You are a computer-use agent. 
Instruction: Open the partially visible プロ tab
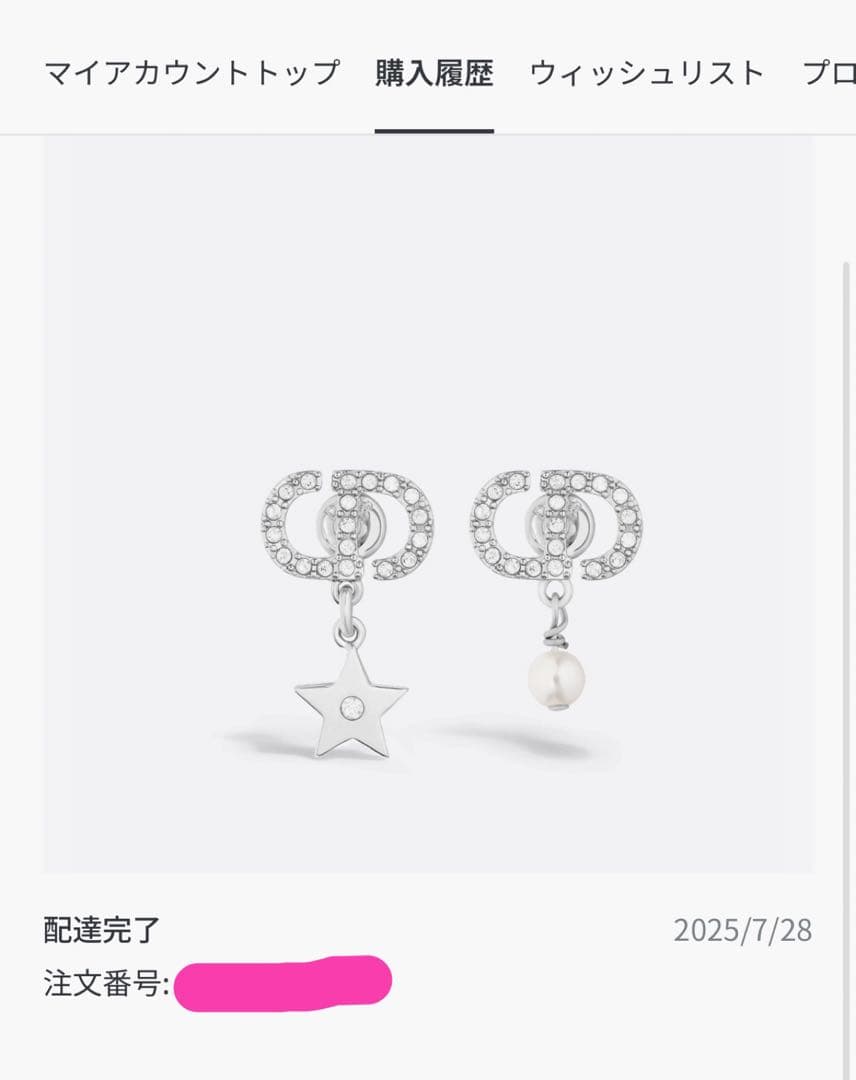(828, 70)
